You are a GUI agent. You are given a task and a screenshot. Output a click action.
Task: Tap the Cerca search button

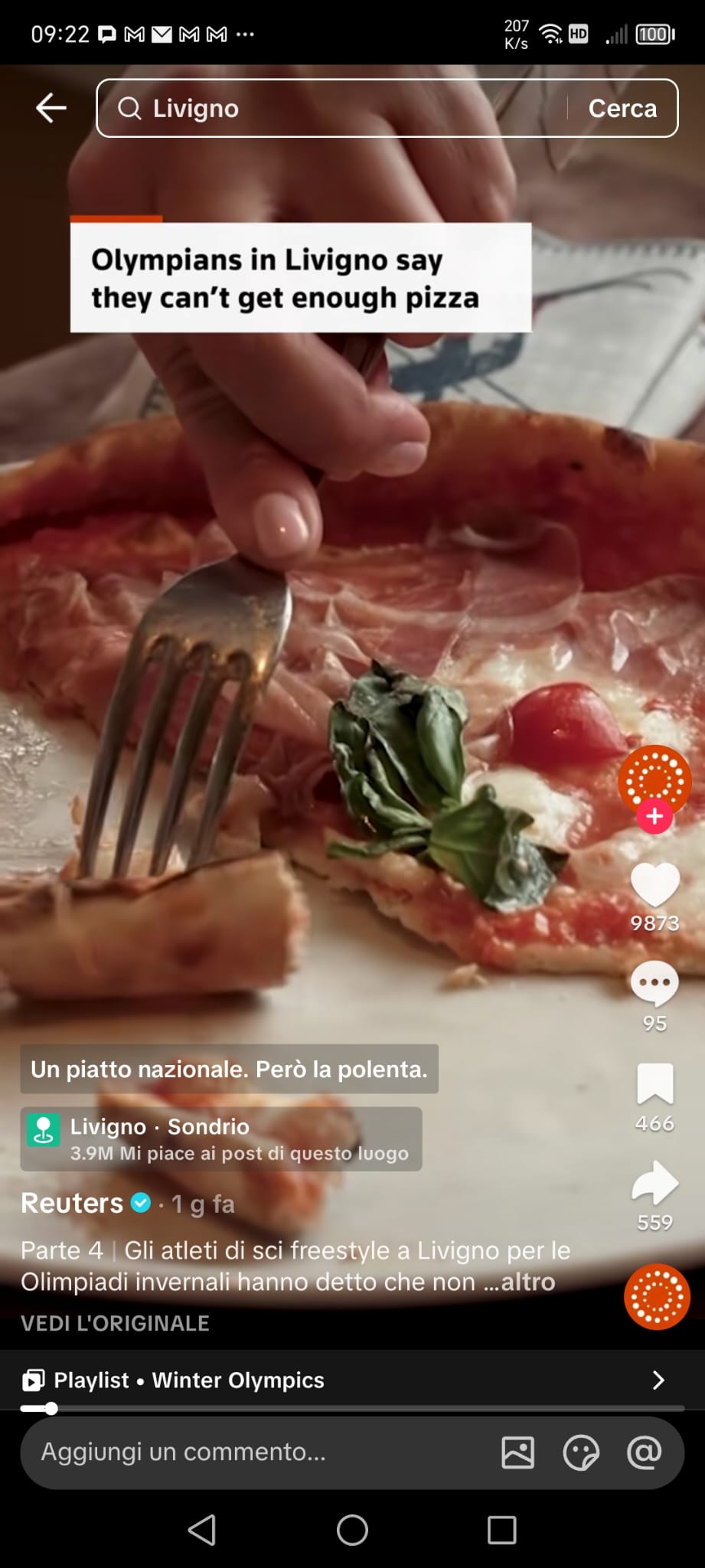click(x=622, y=108)
